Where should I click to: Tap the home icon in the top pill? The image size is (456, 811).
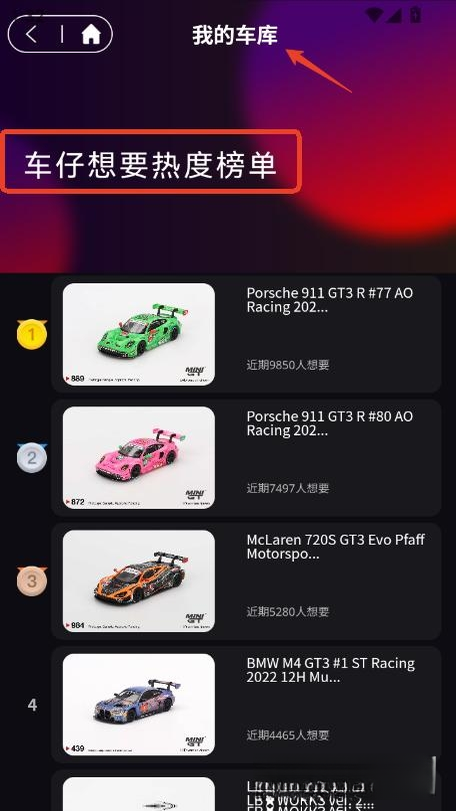click(x=91, y=34)
